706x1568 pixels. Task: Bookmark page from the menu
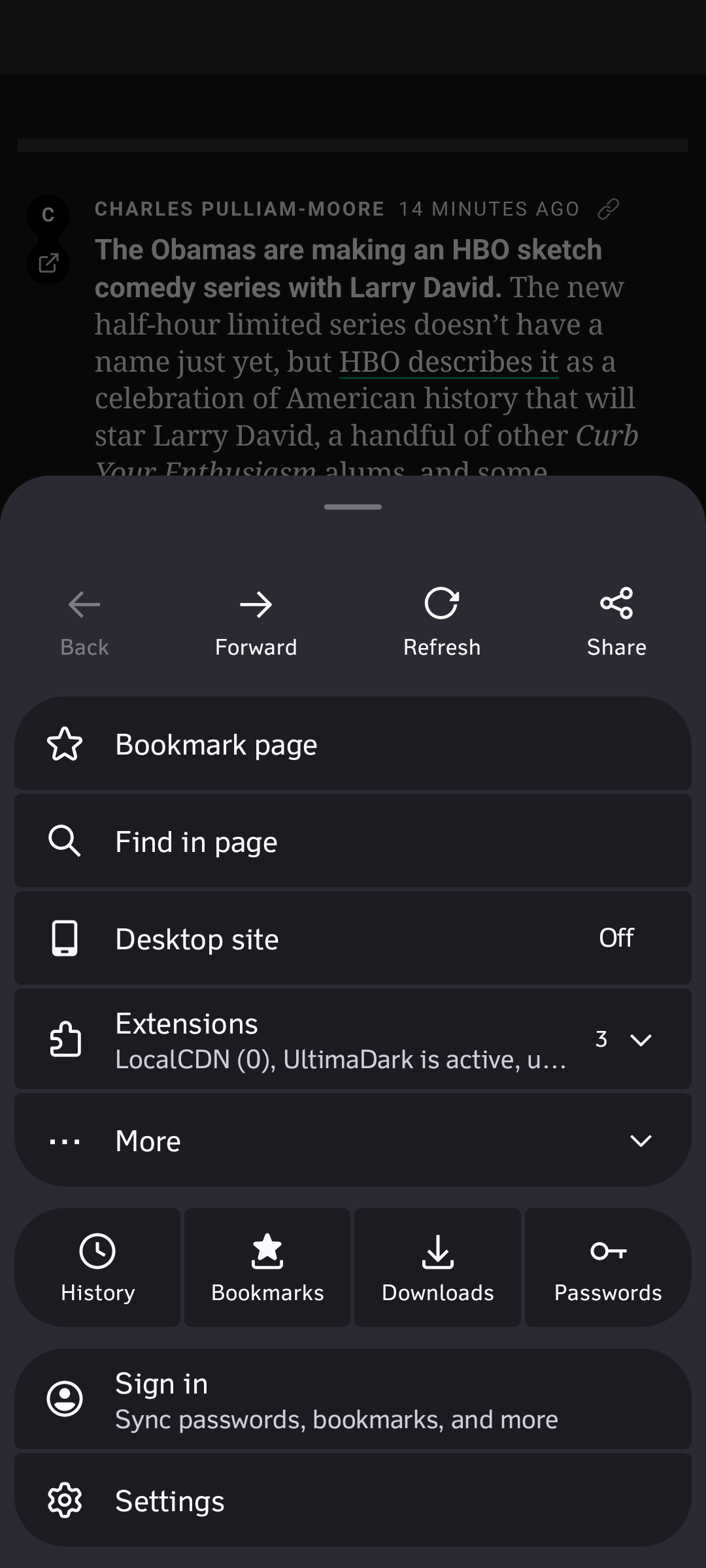[x=353, y=744]
